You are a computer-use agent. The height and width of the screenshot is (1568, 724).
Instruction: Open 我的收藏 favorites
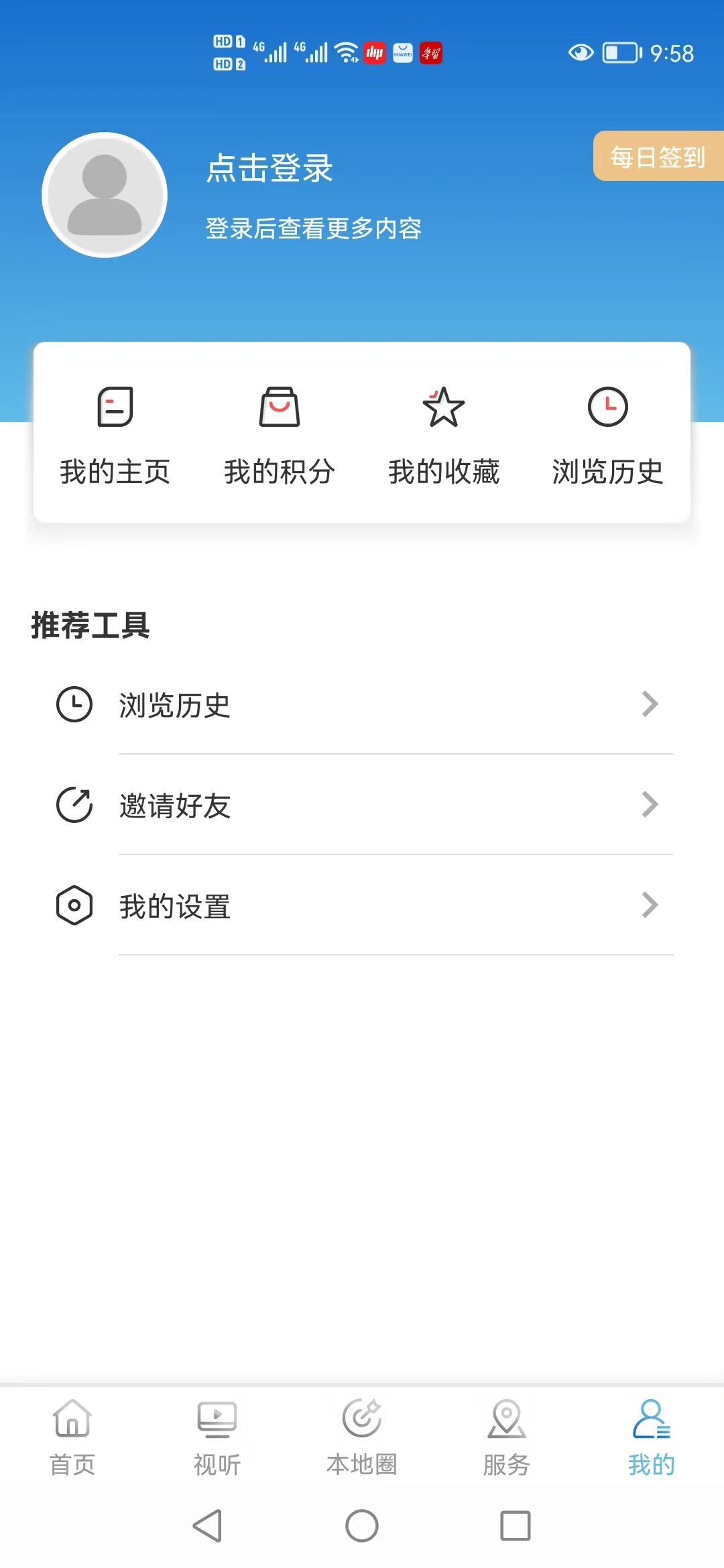tap(444, 434)
